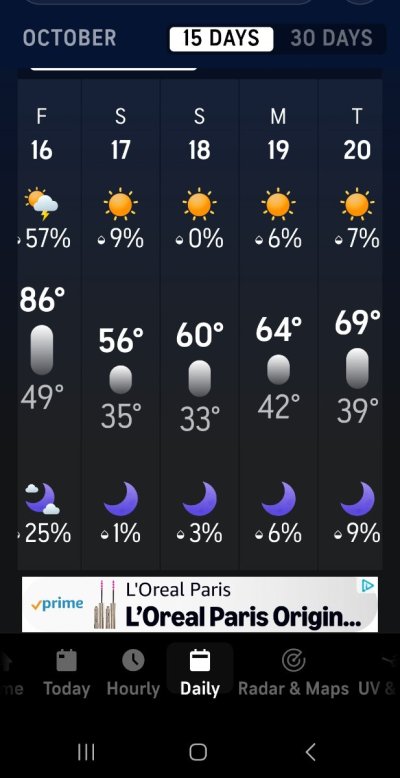
Task: Open the forecast for Tuesday the 20th
Action: coord(350,324)
